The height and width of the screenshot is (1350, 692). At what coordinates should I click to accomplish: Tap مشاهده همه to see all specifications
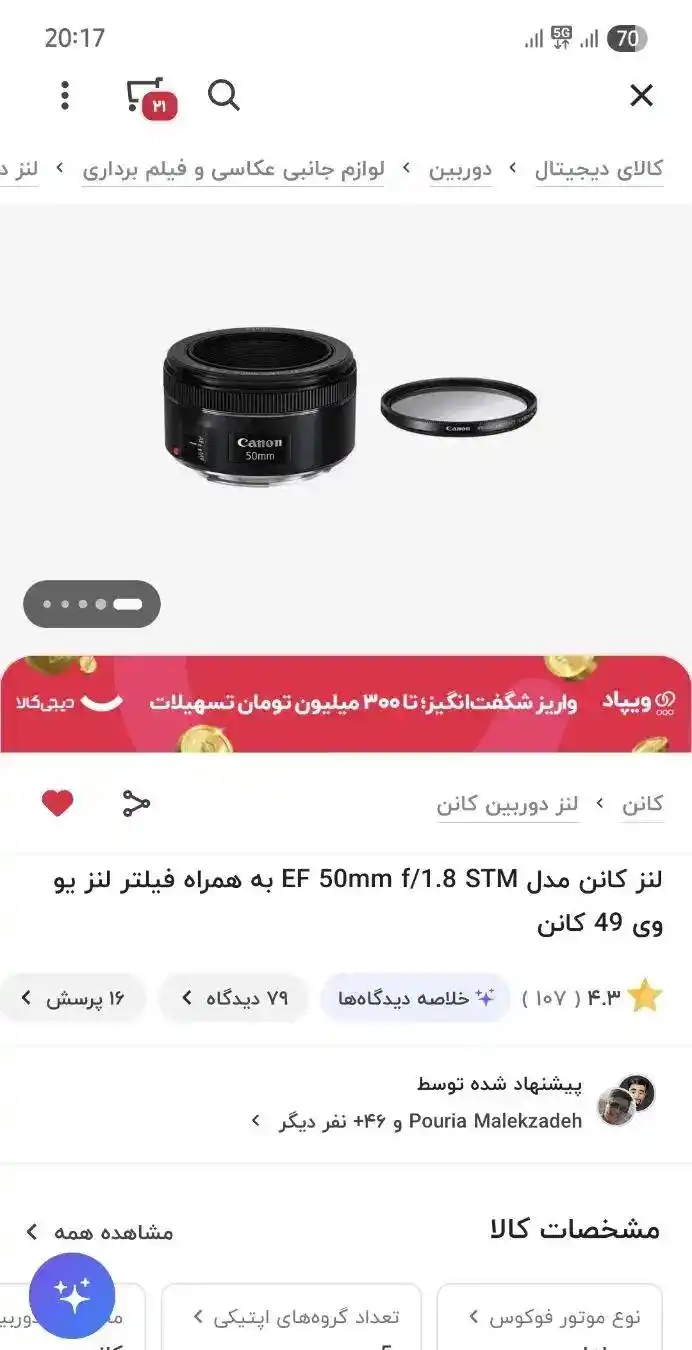tap(100, 1231)
